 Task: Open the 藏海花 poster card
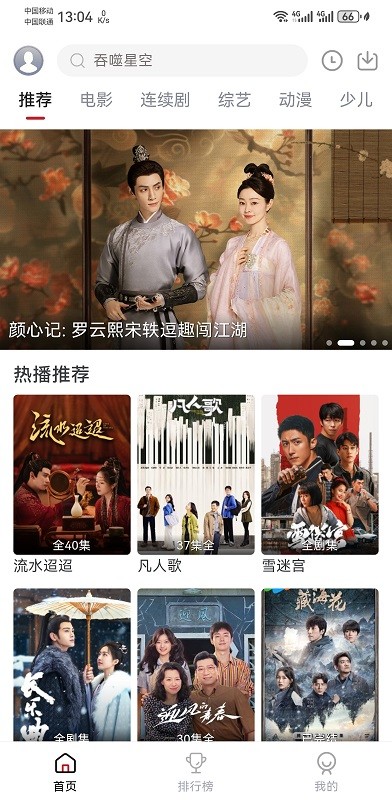coord(320,665)
